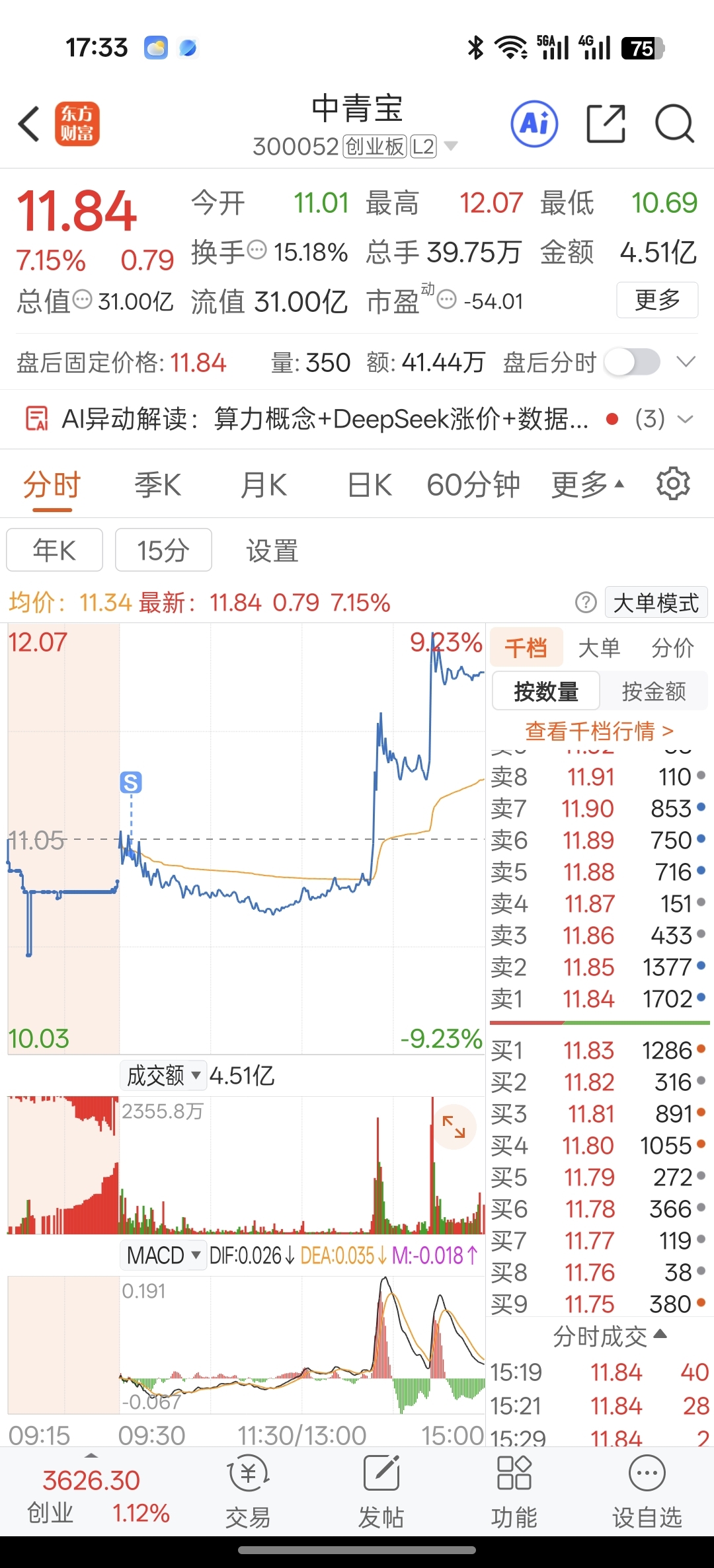The width and height of the screenshot is (714, 1568).
Task: Open chart settings gear
Action: pyautogui.click(x=673, y=484)
